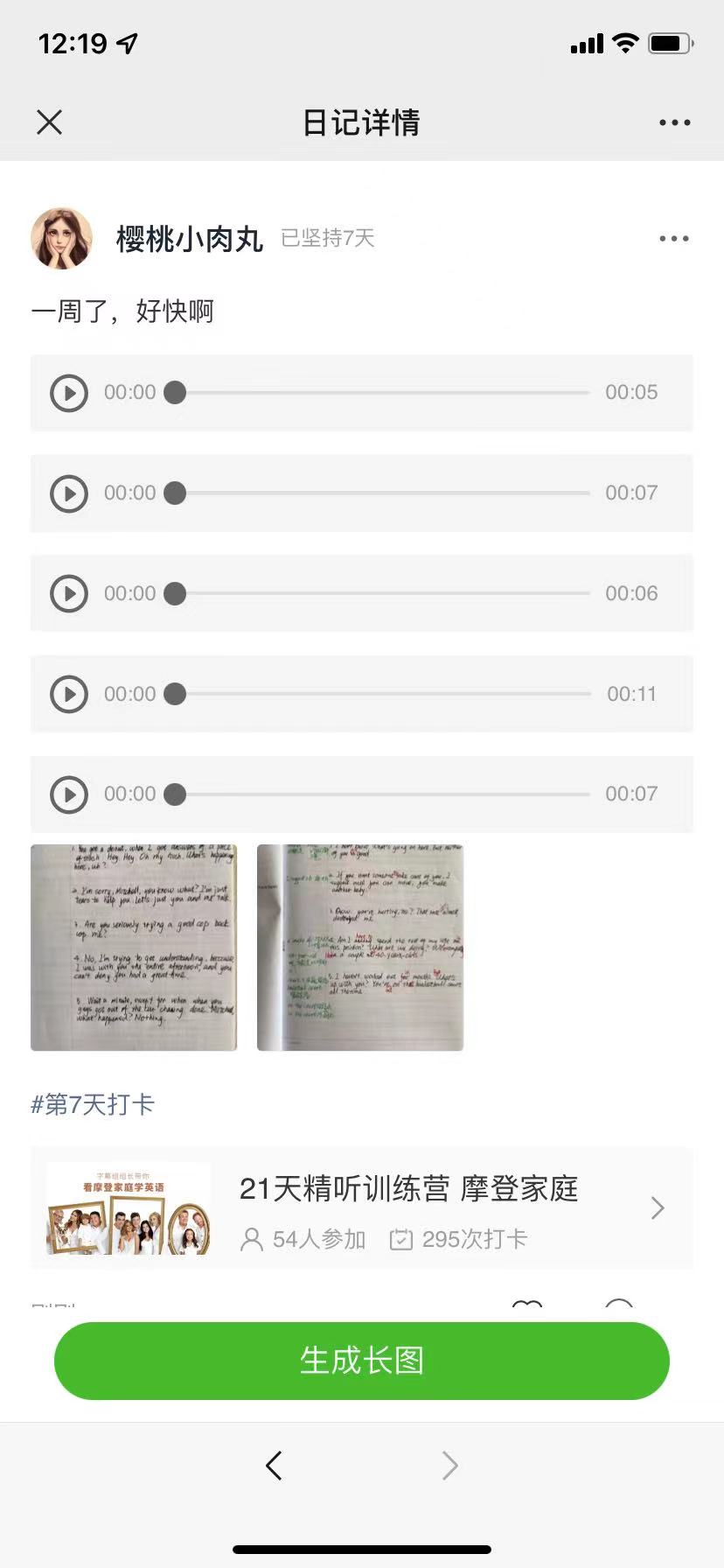Play the 00:06 audio clip
724x1568 pixels.
[69, 594]
